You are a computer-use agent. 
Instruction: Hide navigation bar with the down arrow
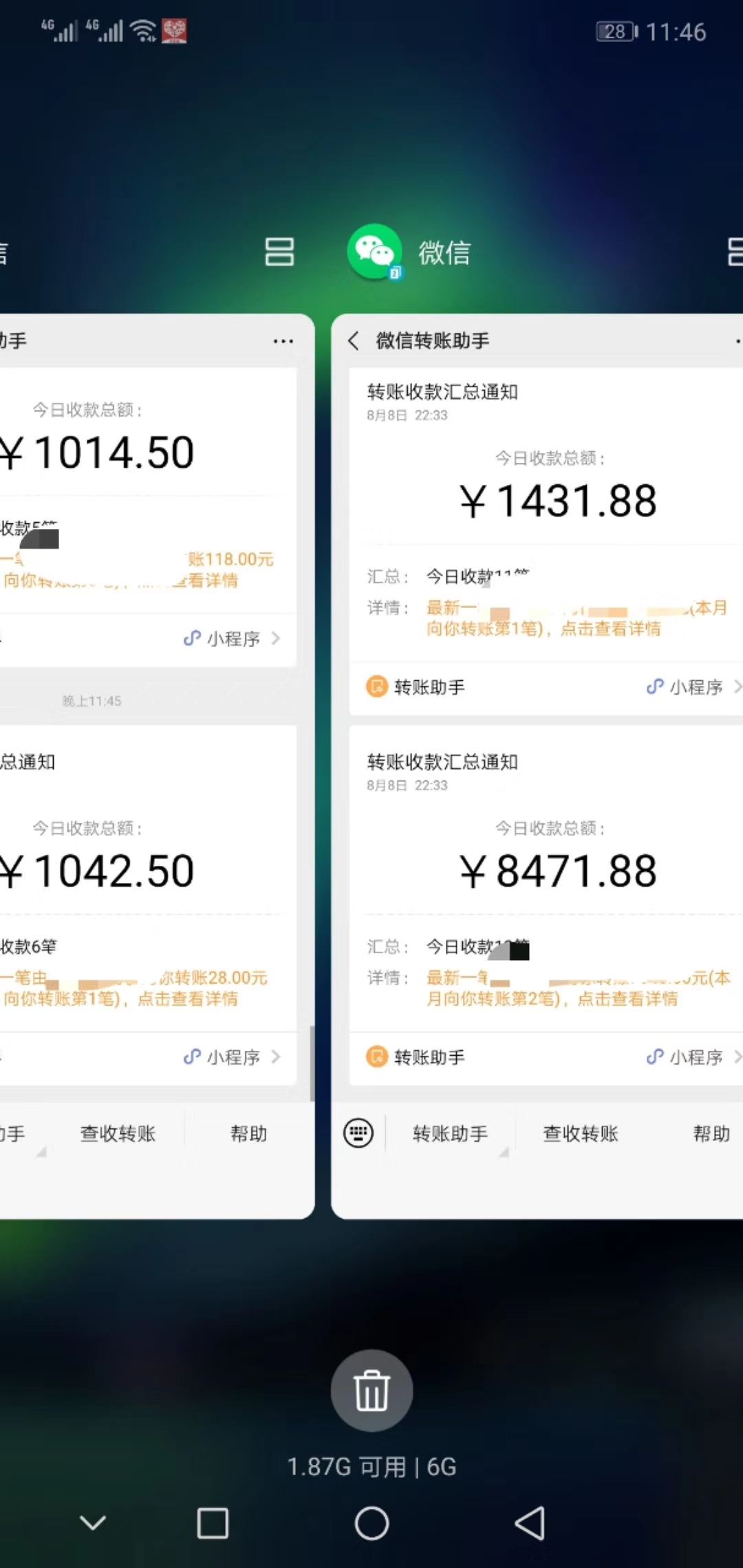(93, 1523)
